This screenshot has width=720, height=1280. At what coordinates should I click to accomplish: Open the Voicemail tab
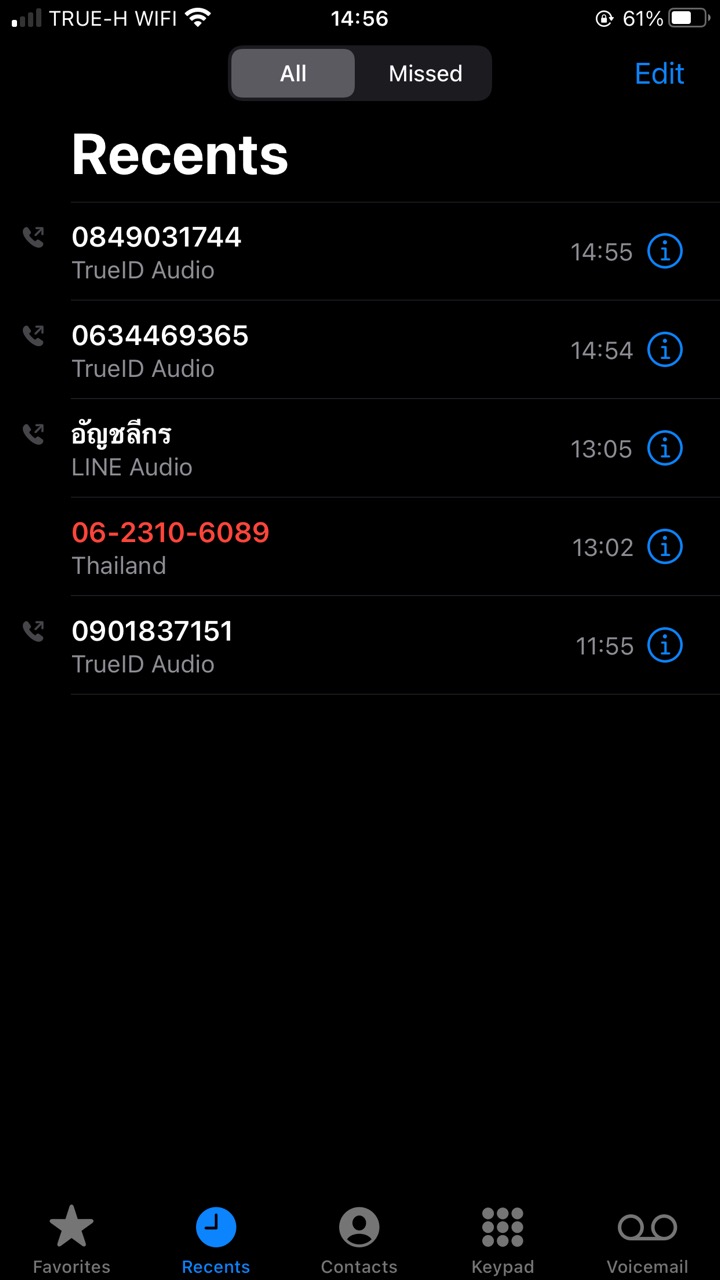coord(647,1239)
